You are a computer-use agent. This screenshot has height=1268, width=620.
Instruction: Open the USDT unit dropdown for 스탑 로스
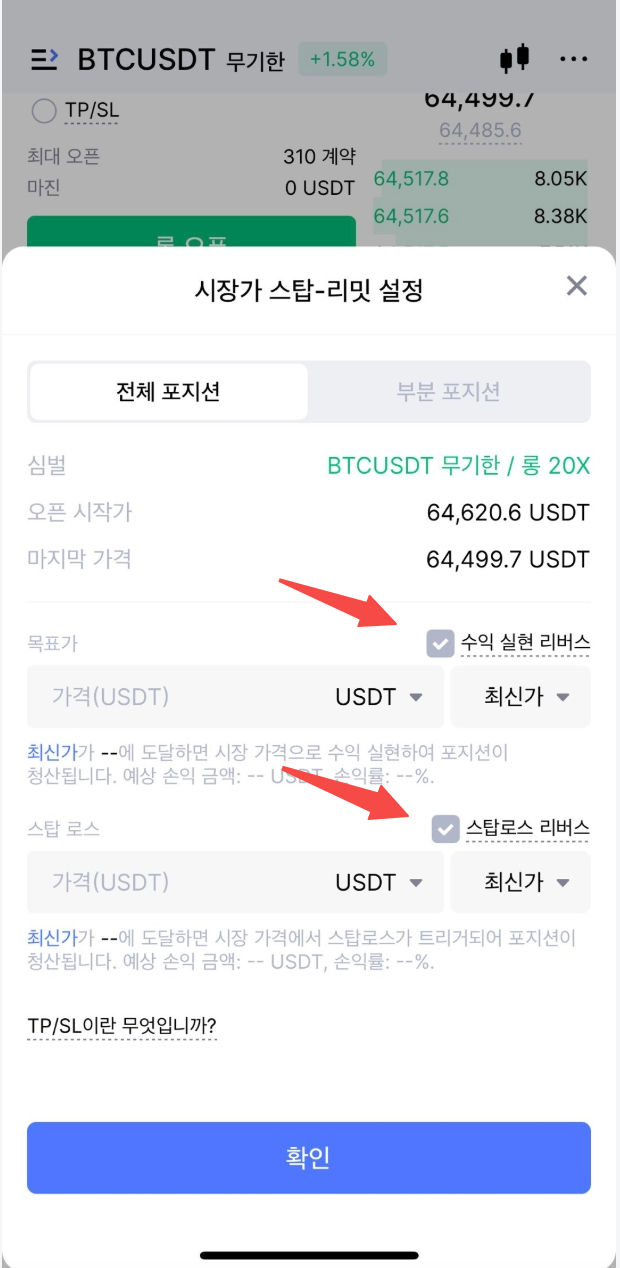(379, 882)
